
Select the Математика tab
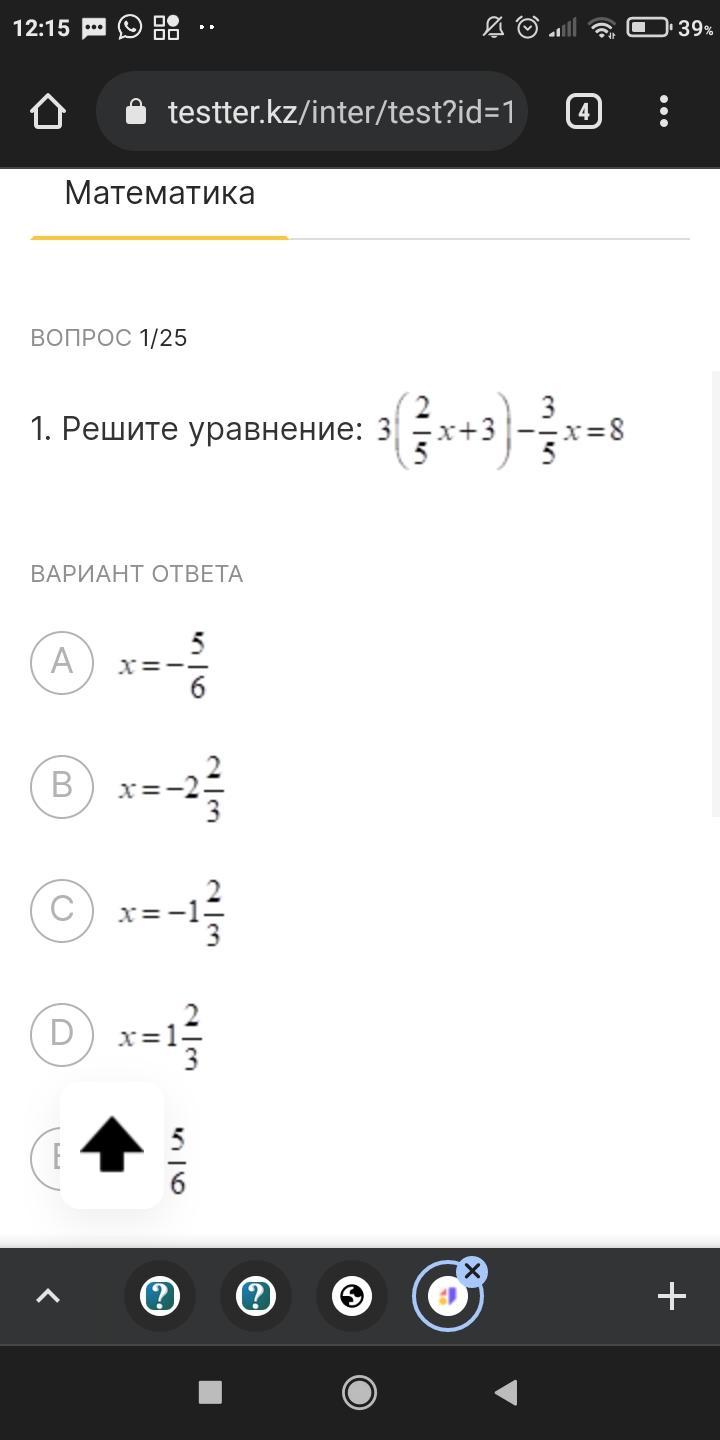pyautogui.click(x=160, y=193)
